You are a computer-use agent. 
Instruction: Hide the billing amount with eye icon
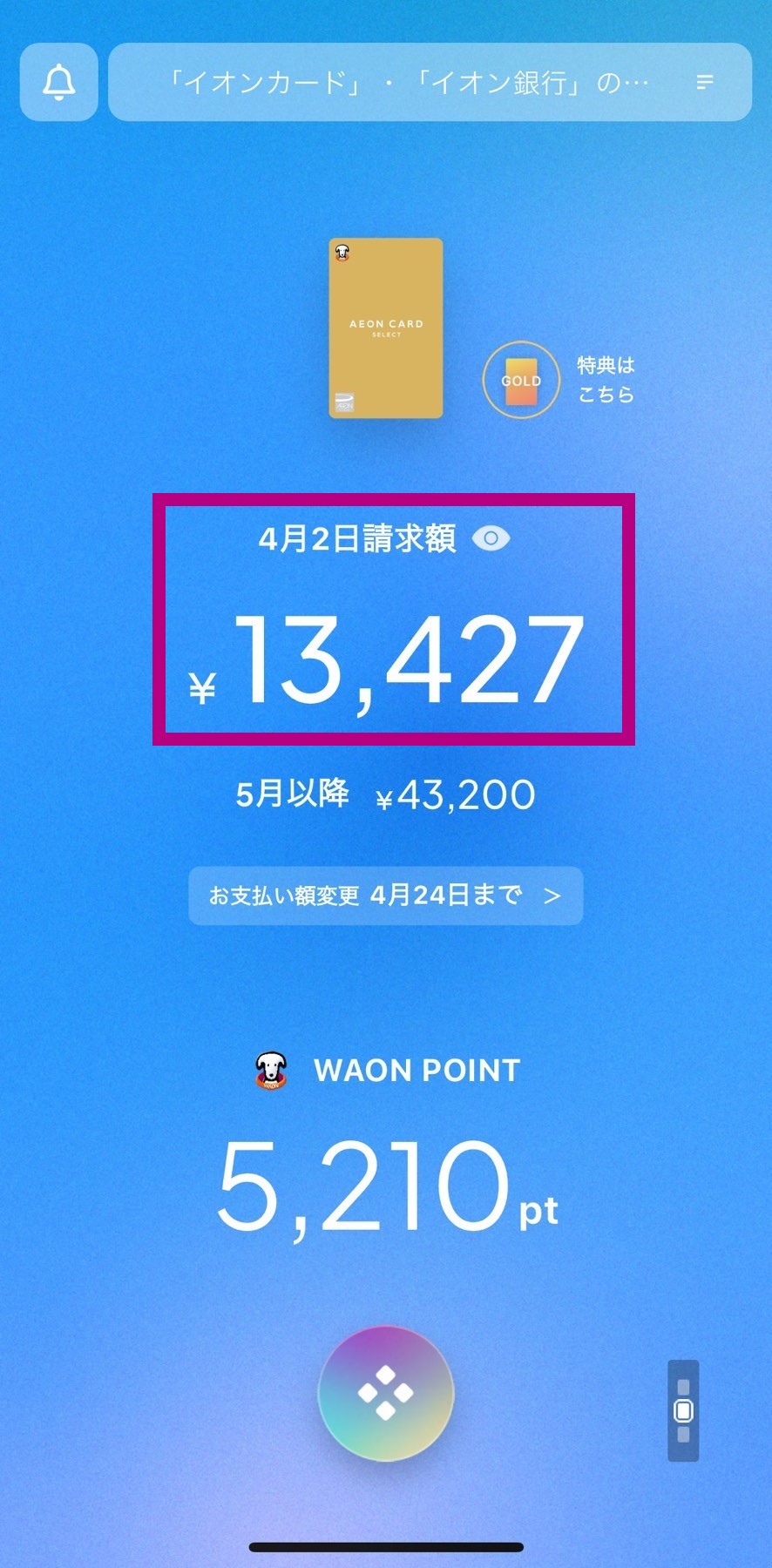pyautogui.click(x=491, y=538)
